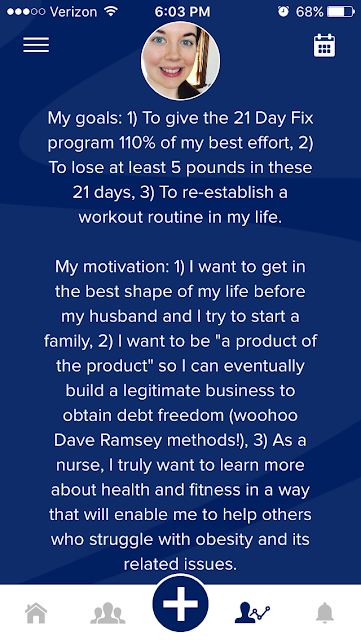361x640 pixels.
Task: Open the hamburger menu
Action: (36, 45)
